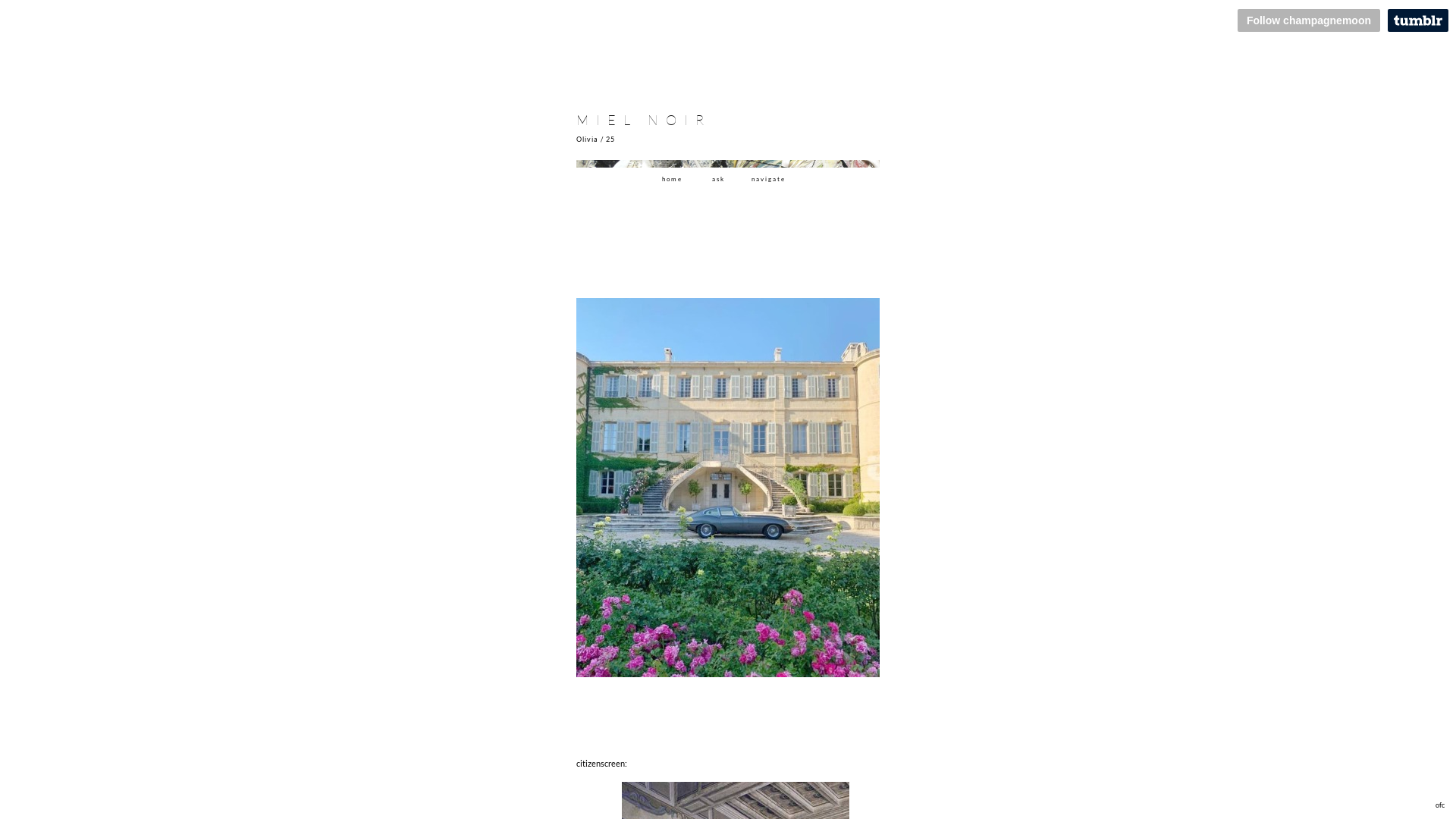Go to the home link
Image resolution: width=1456 pixels, height=819 pixels.
coord(672,179)
